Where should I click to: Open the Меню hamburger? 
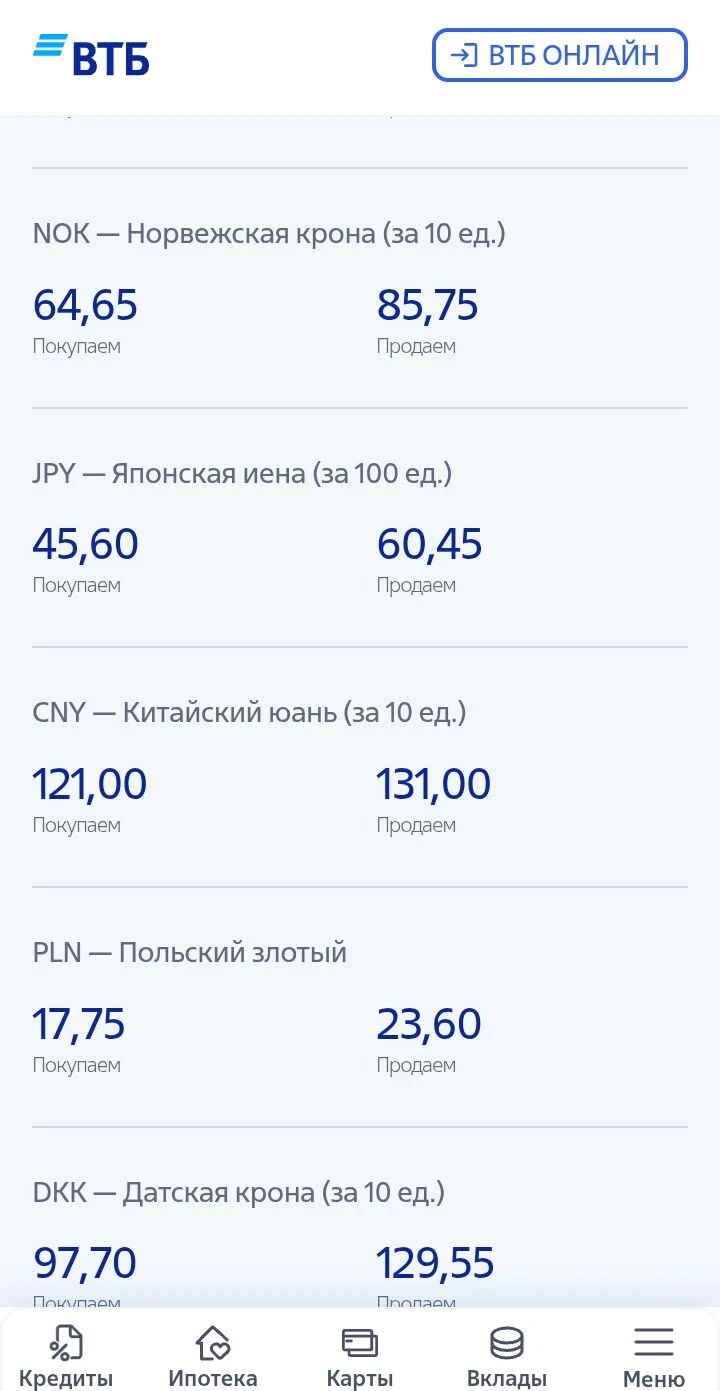coord(654,1356)
